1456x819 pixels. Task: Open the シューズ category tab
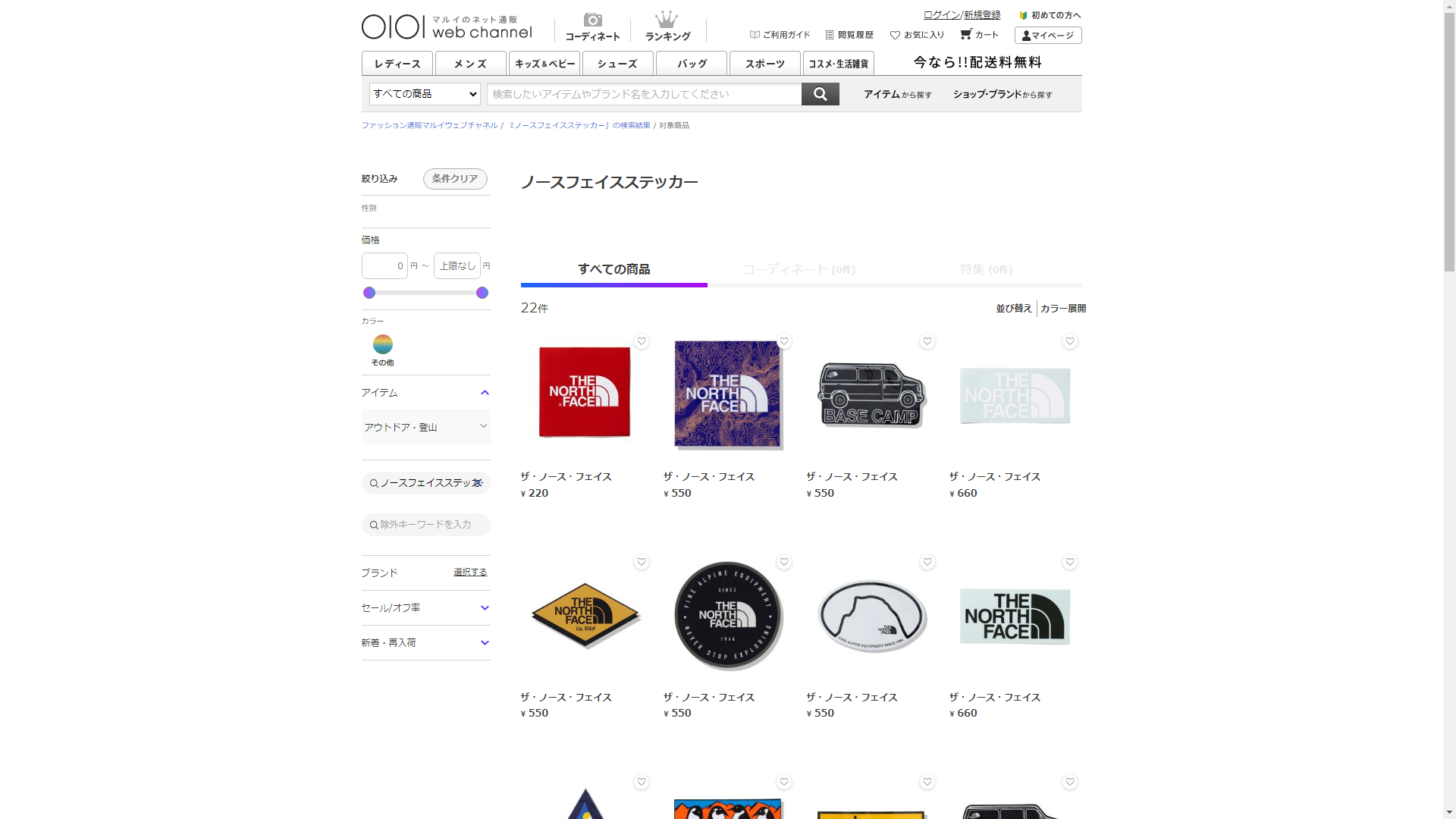pyautogui.click(x=617, y=64)
